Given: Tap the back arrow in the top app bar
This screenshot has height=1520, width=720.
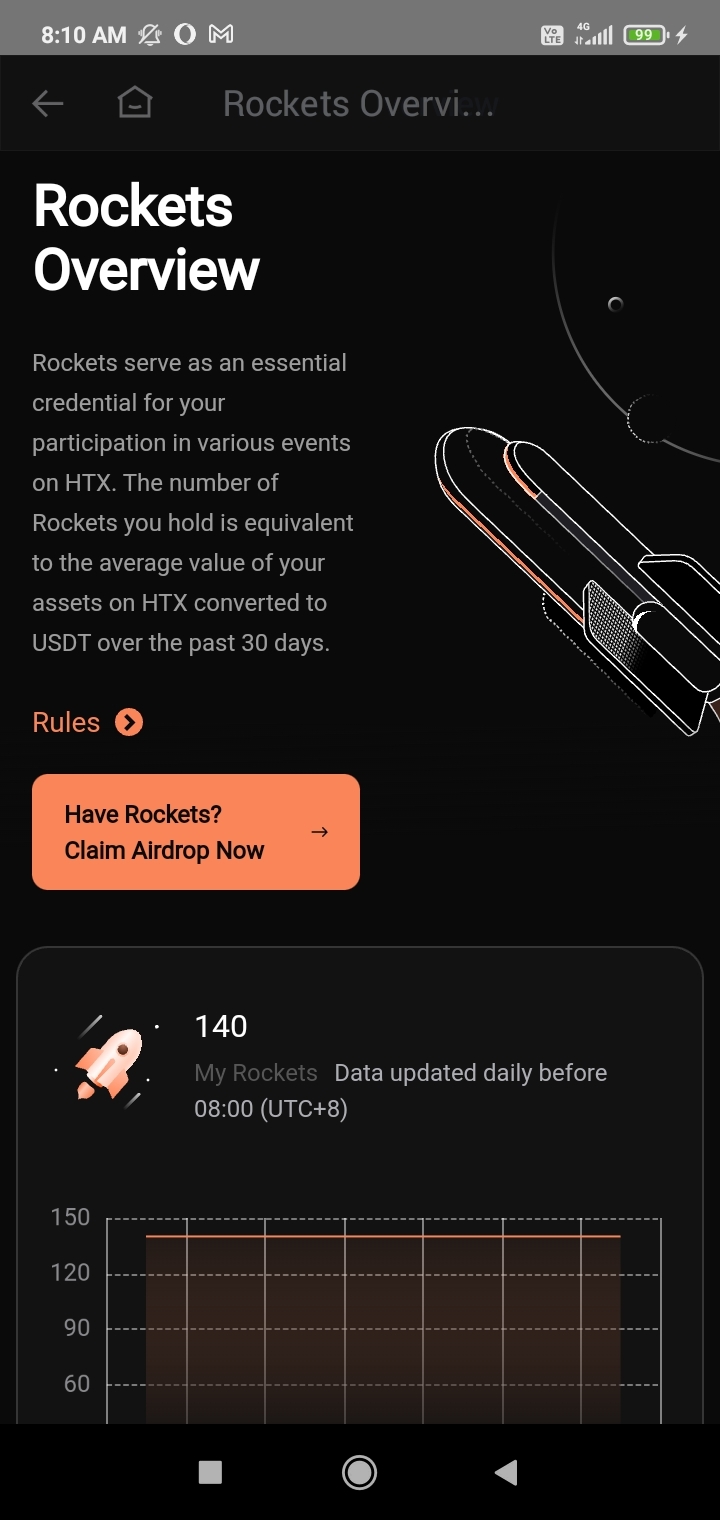Looking at the screenshot, I should 47,103.
